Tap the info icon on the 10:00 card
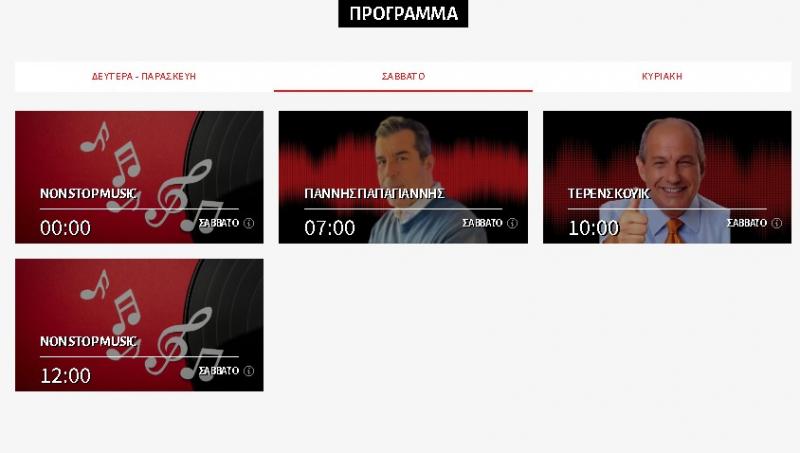 pos(776,223)
